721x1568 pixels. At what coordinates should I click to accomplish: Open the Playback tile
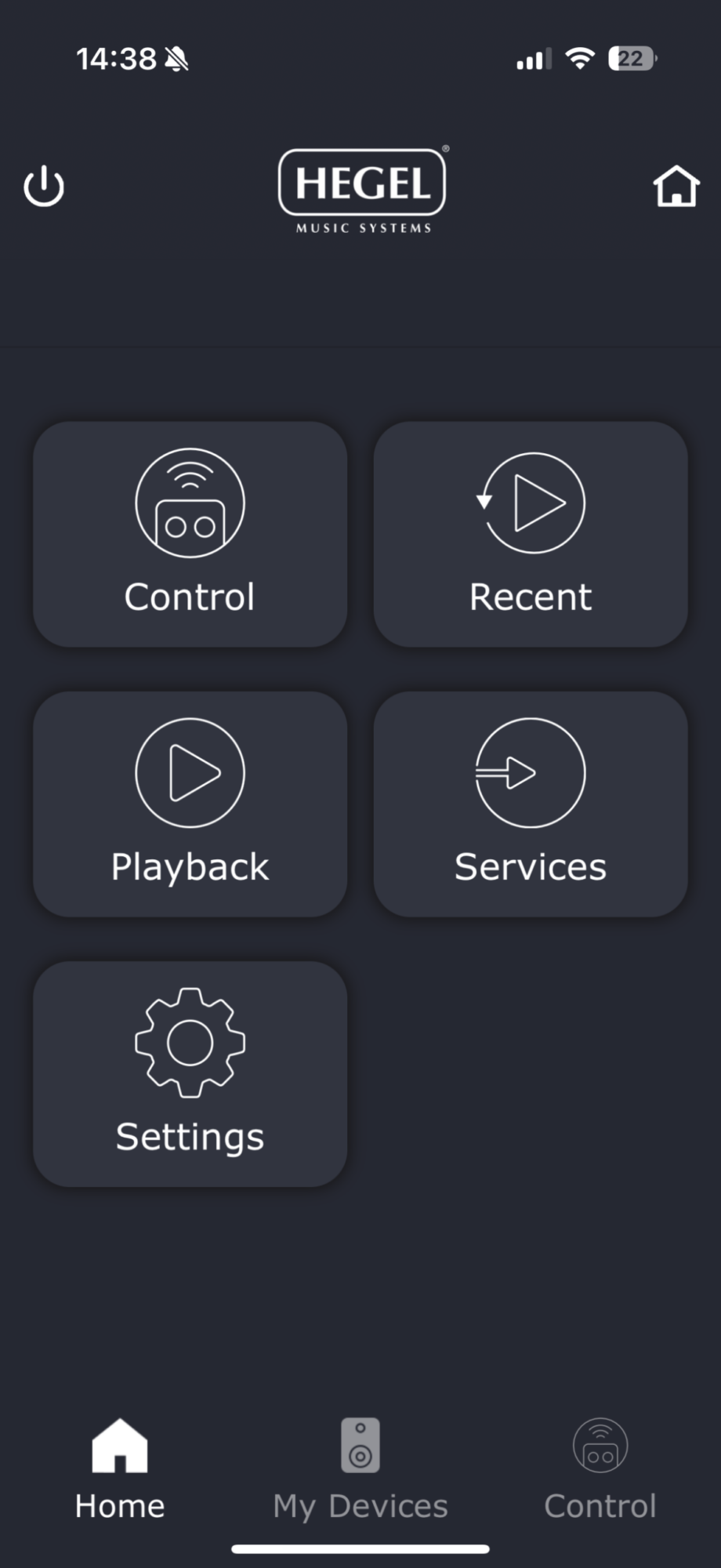[x=190, y=804]
